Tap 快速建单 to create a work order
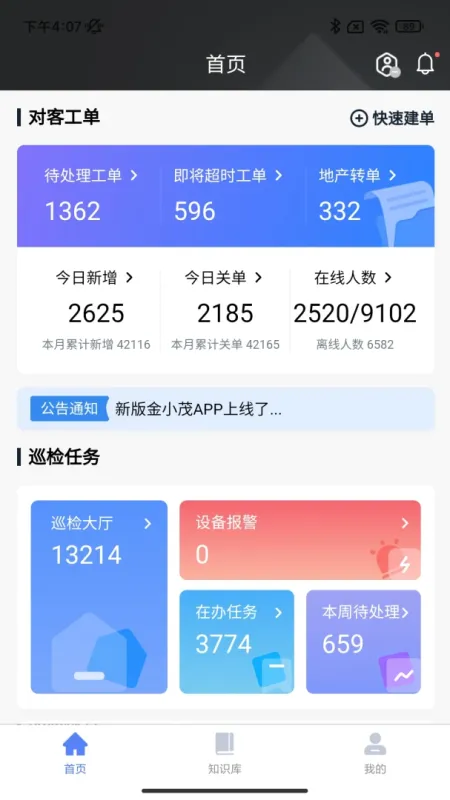 (x=392, y=118)
